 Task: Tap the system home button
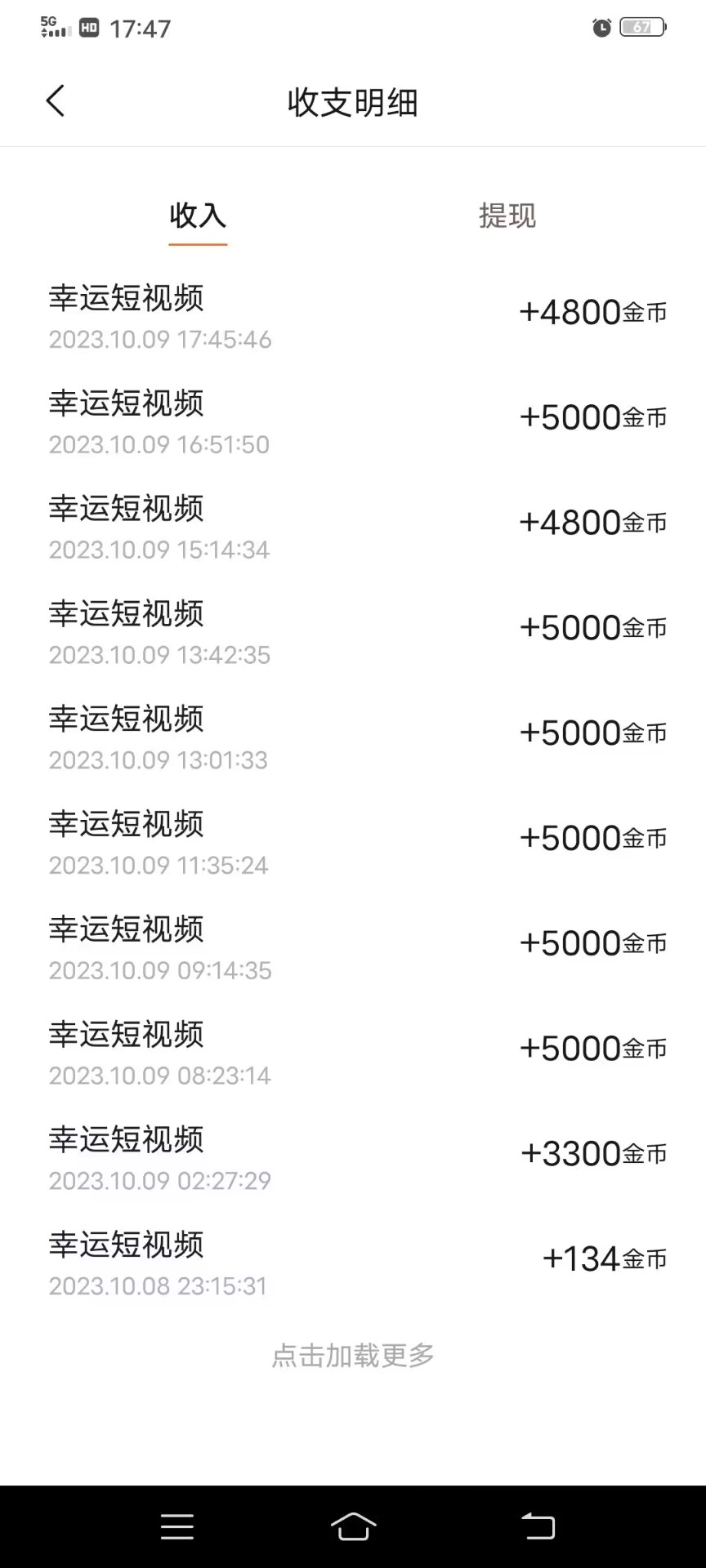353,1526
